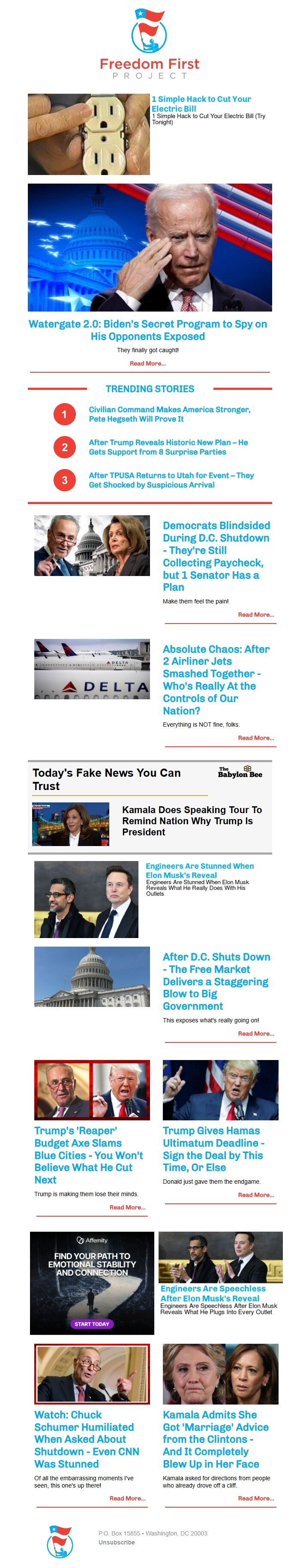Viewport: 300px width, 1568px height.
Task: Open 'Engineers Are Speechless After Elon Musk's Reveal' link
Action: (213, 1293)
